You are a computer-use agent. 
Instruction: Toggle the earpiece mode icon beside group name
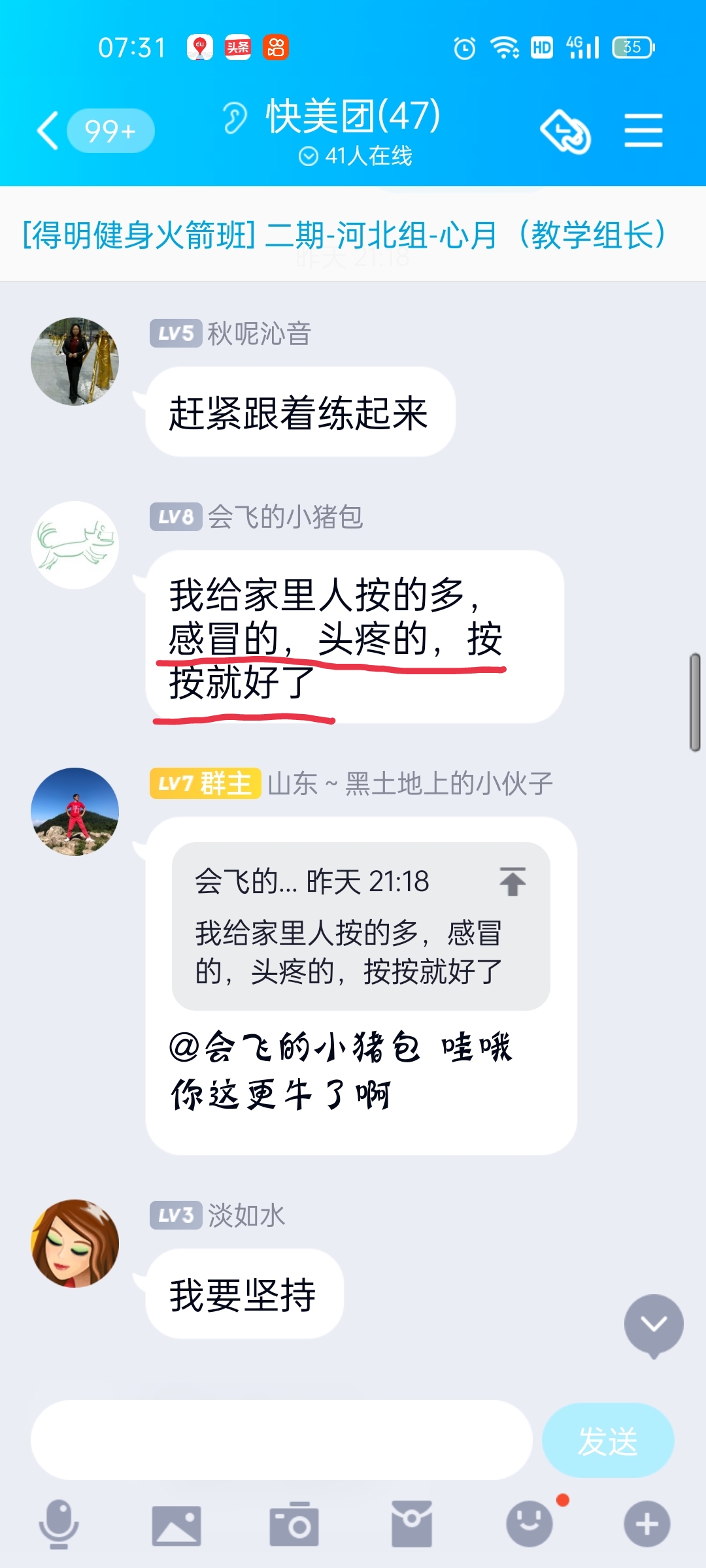click(x=235, y=118)
